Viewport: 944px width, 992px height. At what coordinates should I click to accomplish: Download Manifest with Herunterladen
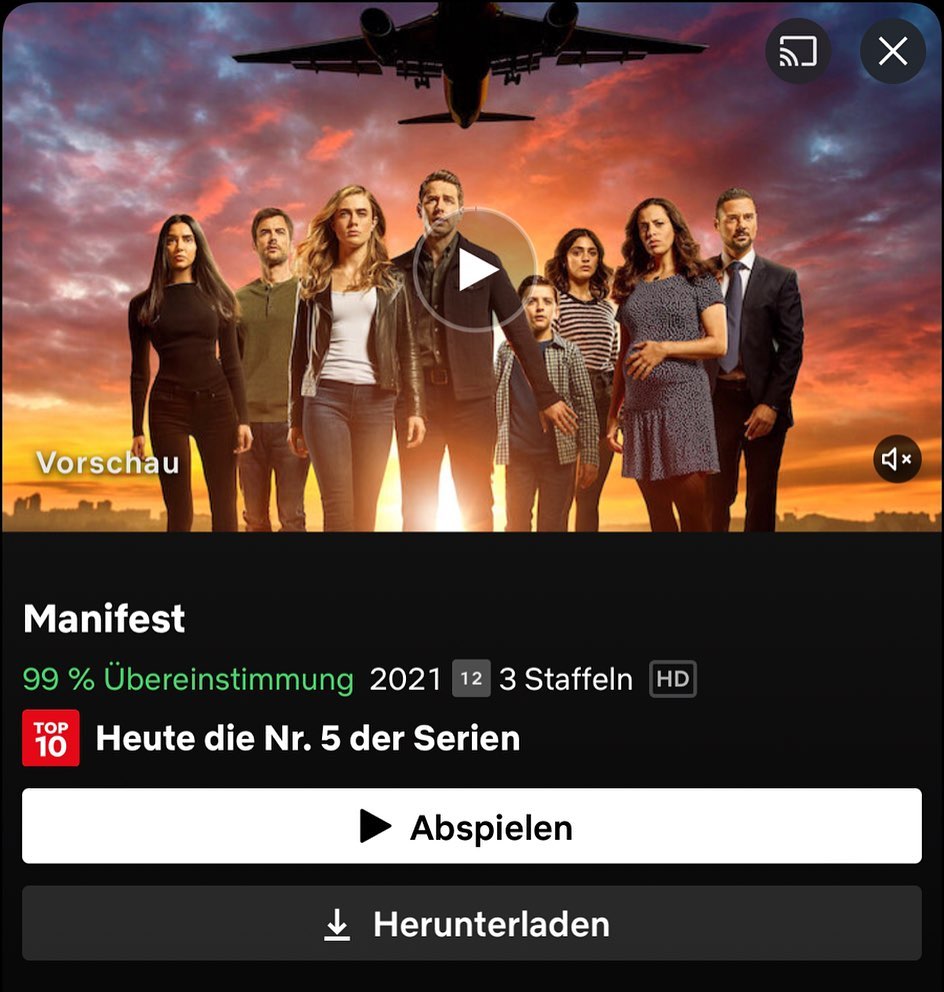472,923
